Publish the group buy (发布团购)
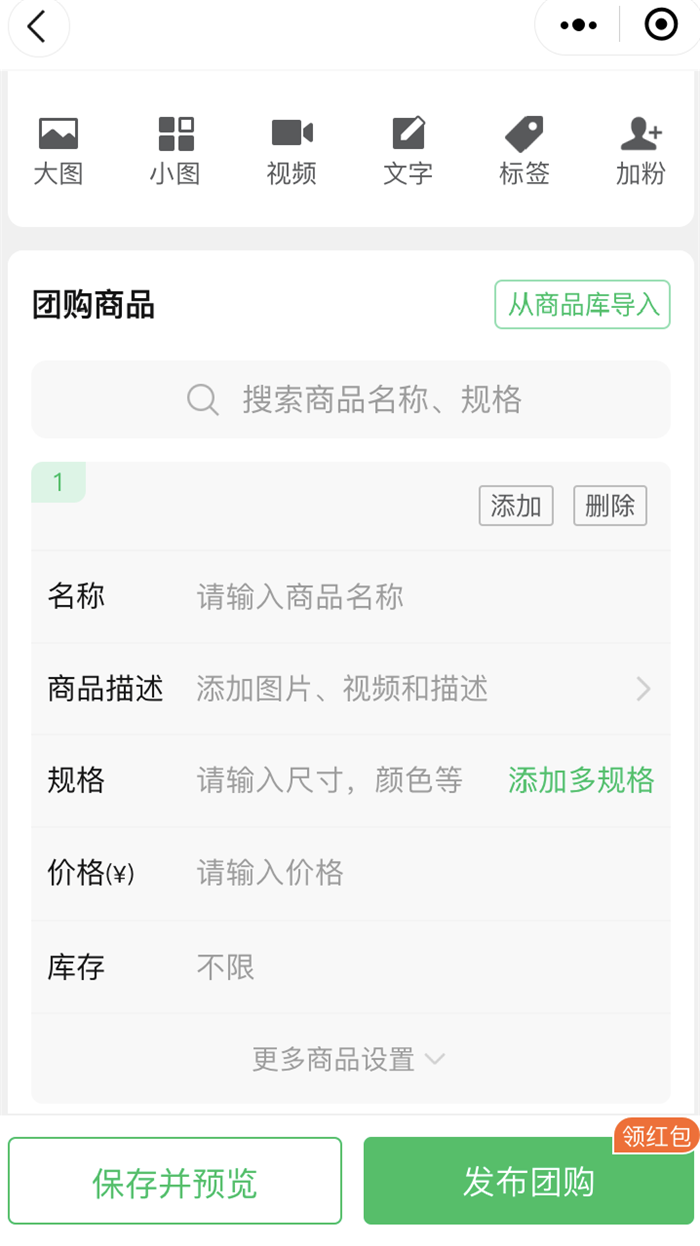 point(528,1182)
